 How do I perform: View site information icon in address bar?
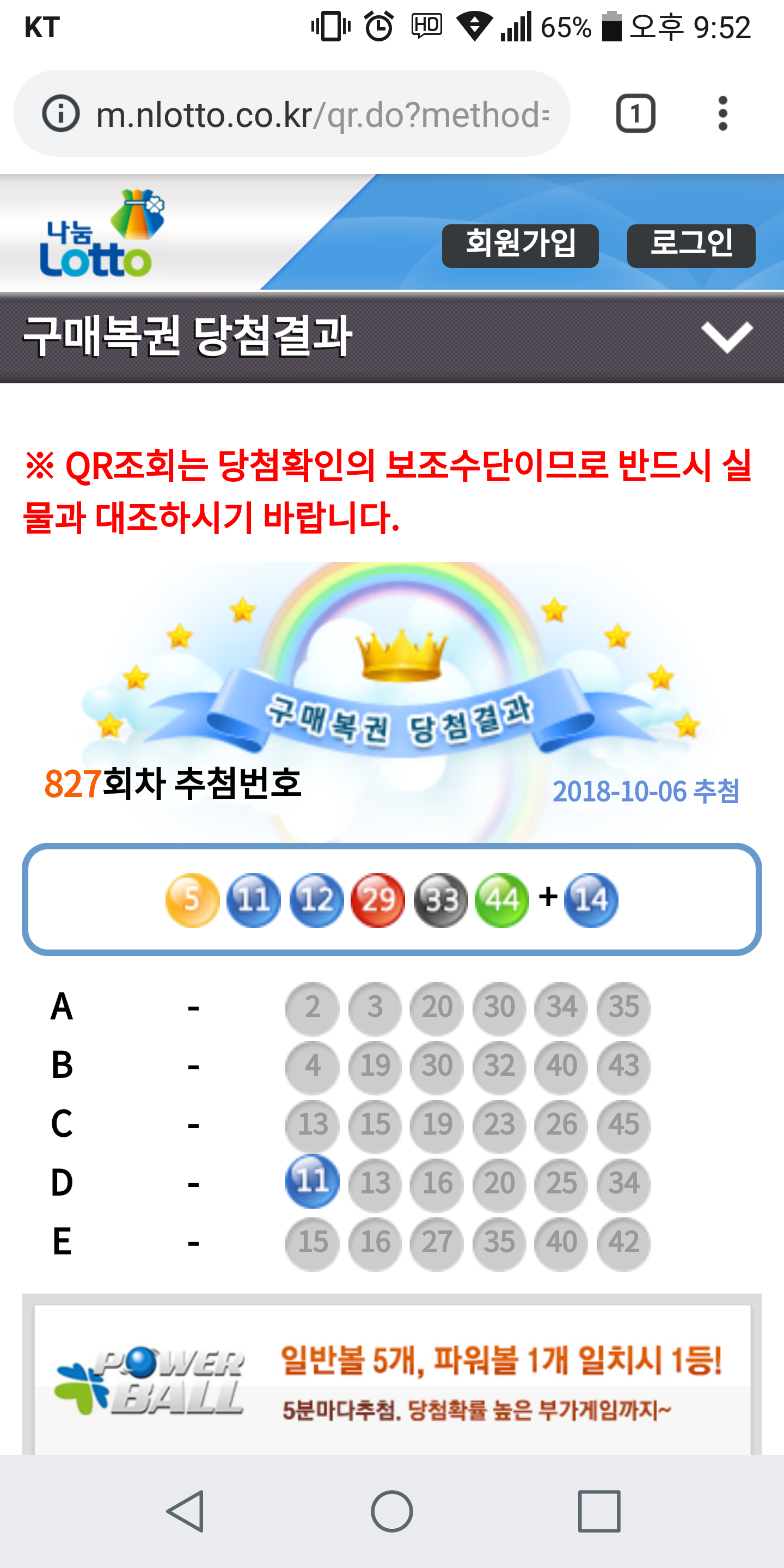tap(60, 114)
